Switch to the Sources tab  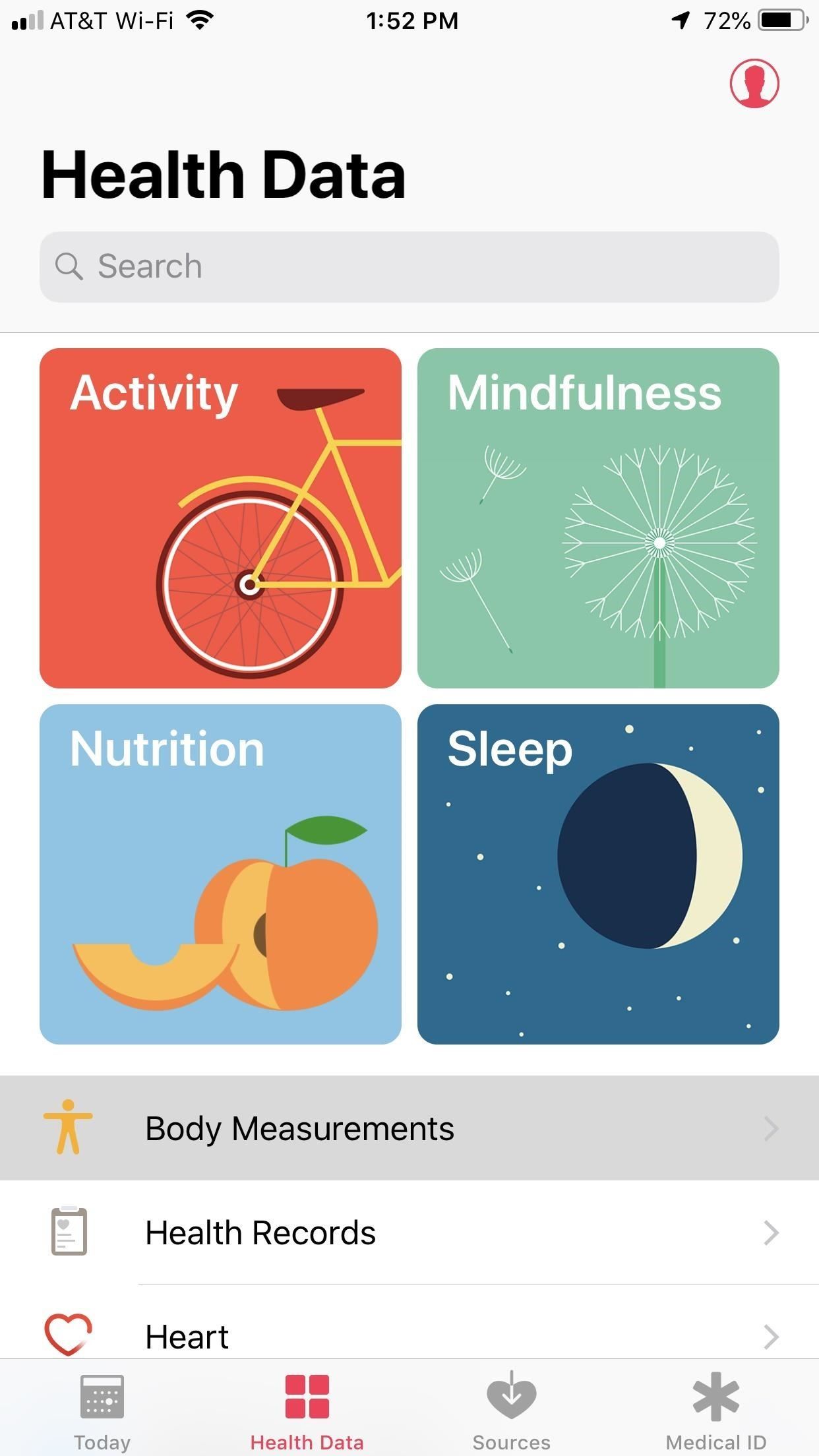coord(511,1412)
